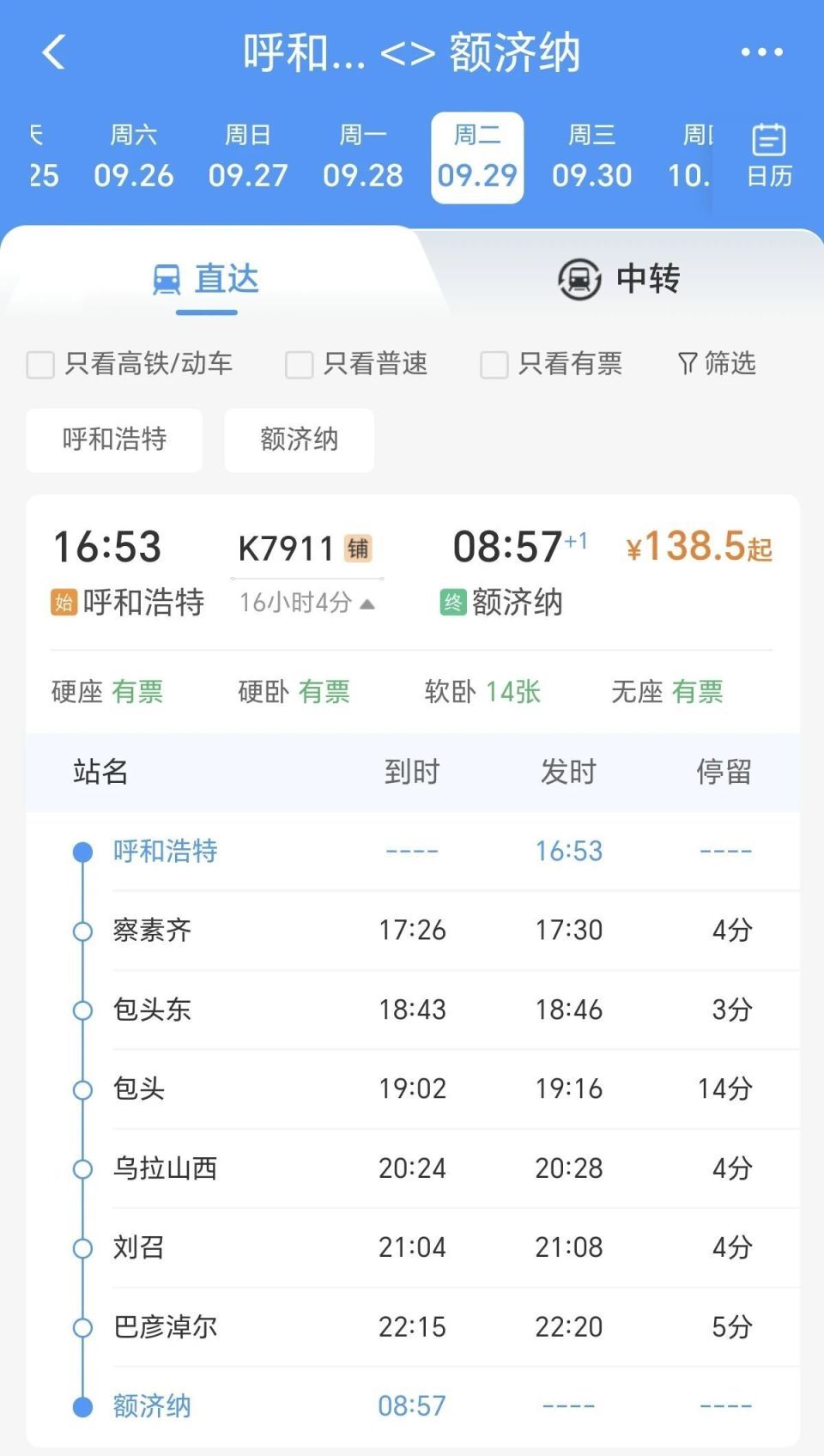Open the 日历 calendar picker

click(769, 155)
